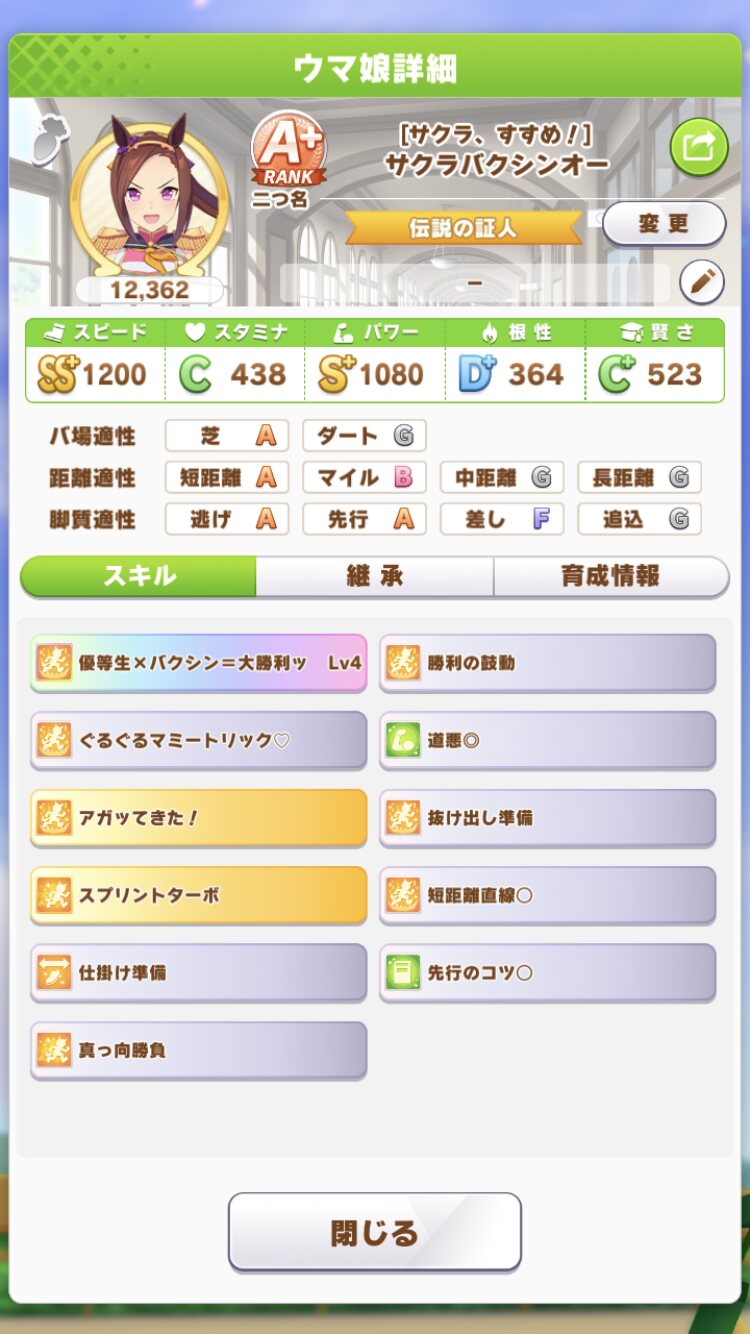Tap the 先行のコツ○ skill

[x=547, y=972]
